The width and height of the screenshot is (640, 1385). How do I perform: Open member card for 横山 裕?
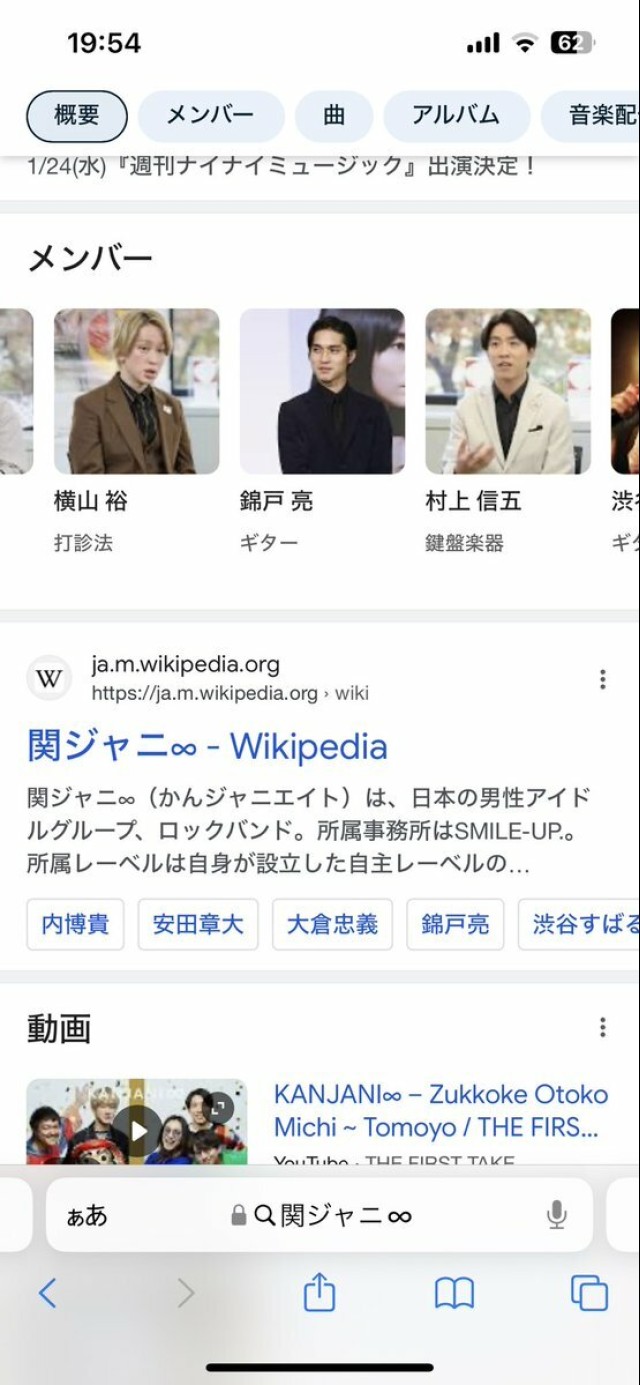136,392
